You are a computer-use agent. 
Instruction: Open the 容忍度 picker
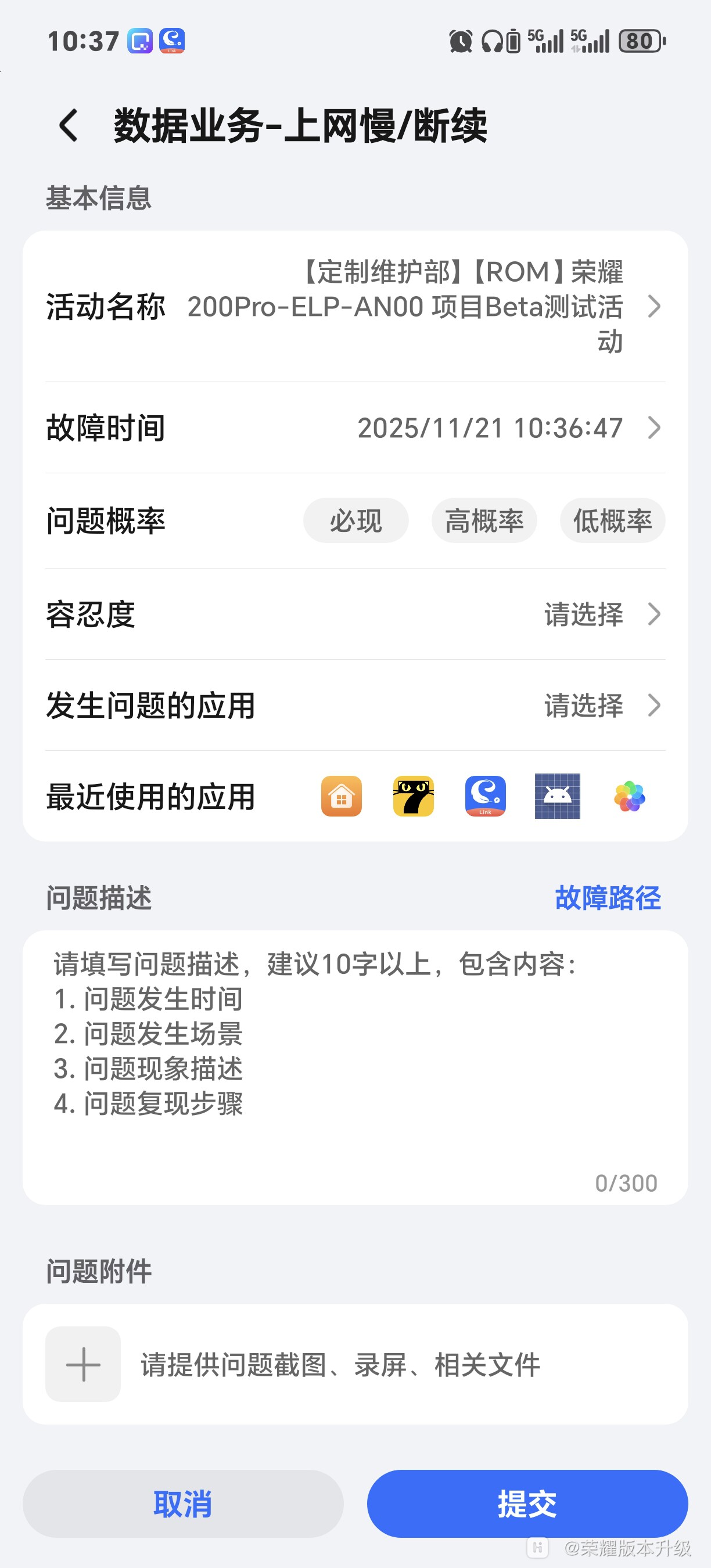click(583, 614)
